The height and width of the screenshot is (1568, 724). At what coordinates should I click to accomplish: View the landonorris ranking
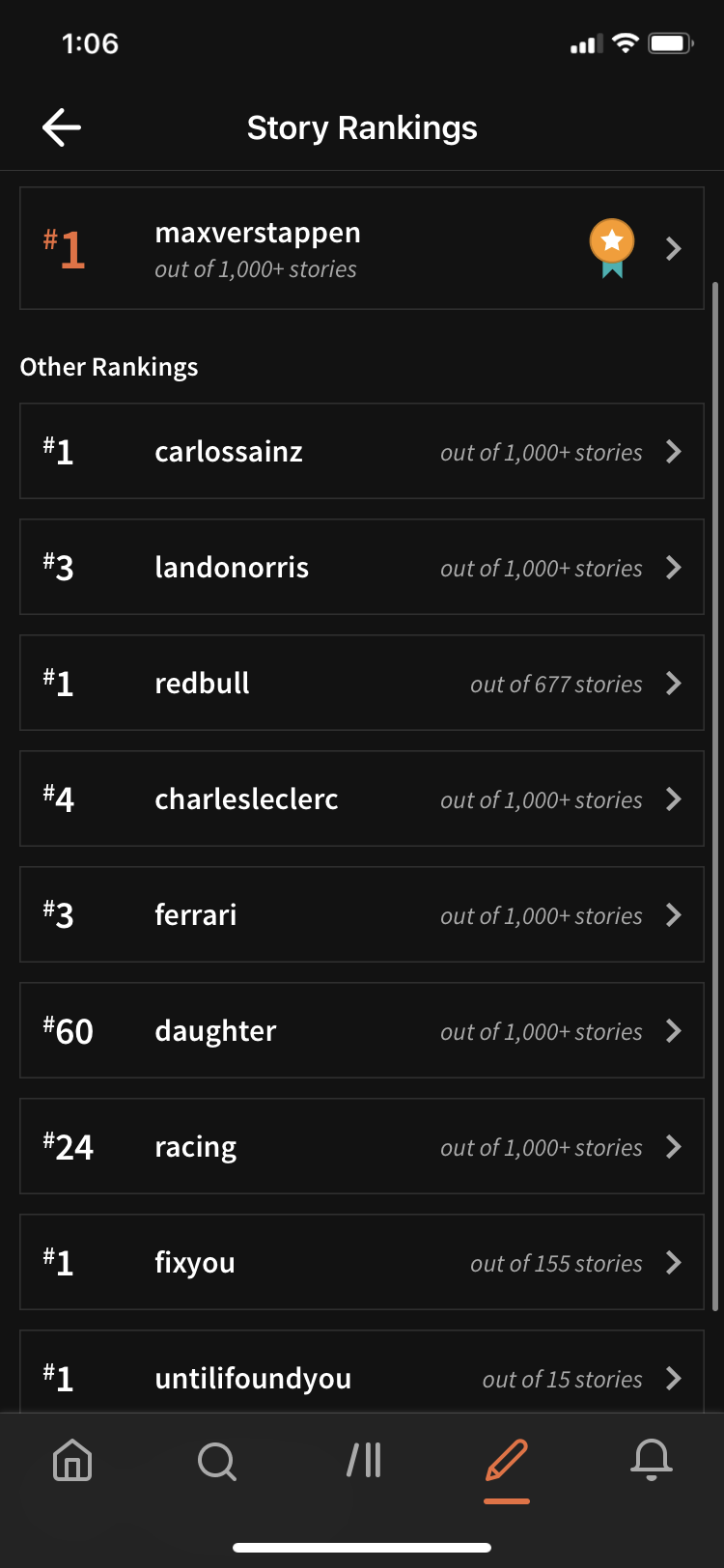pyautogui.click(x=362, y=567)
